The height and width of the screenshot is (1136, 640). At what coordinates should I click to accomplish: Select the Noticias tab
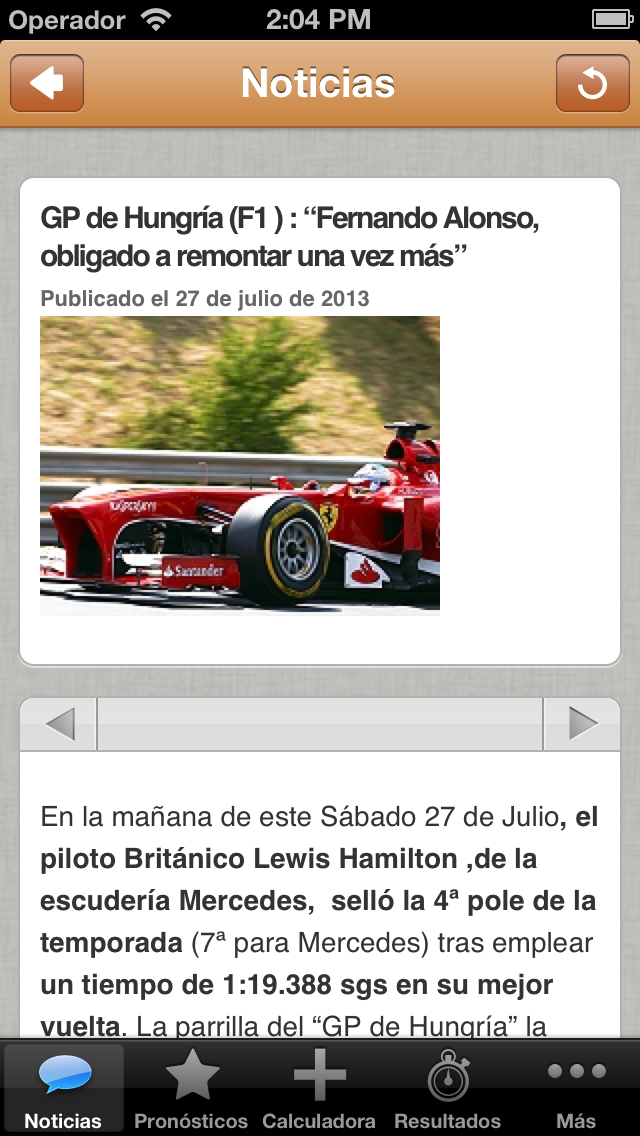pyautogui.click(x=64, y=1088)
